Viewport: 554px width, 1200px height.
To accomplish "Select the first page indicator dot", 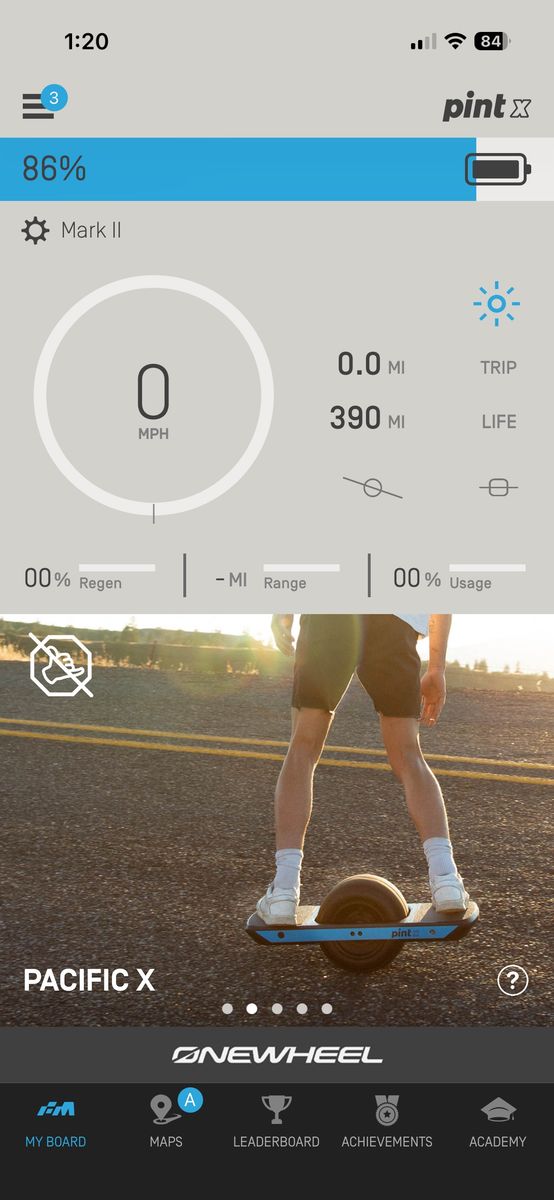I will click(x=227, y=1009).
